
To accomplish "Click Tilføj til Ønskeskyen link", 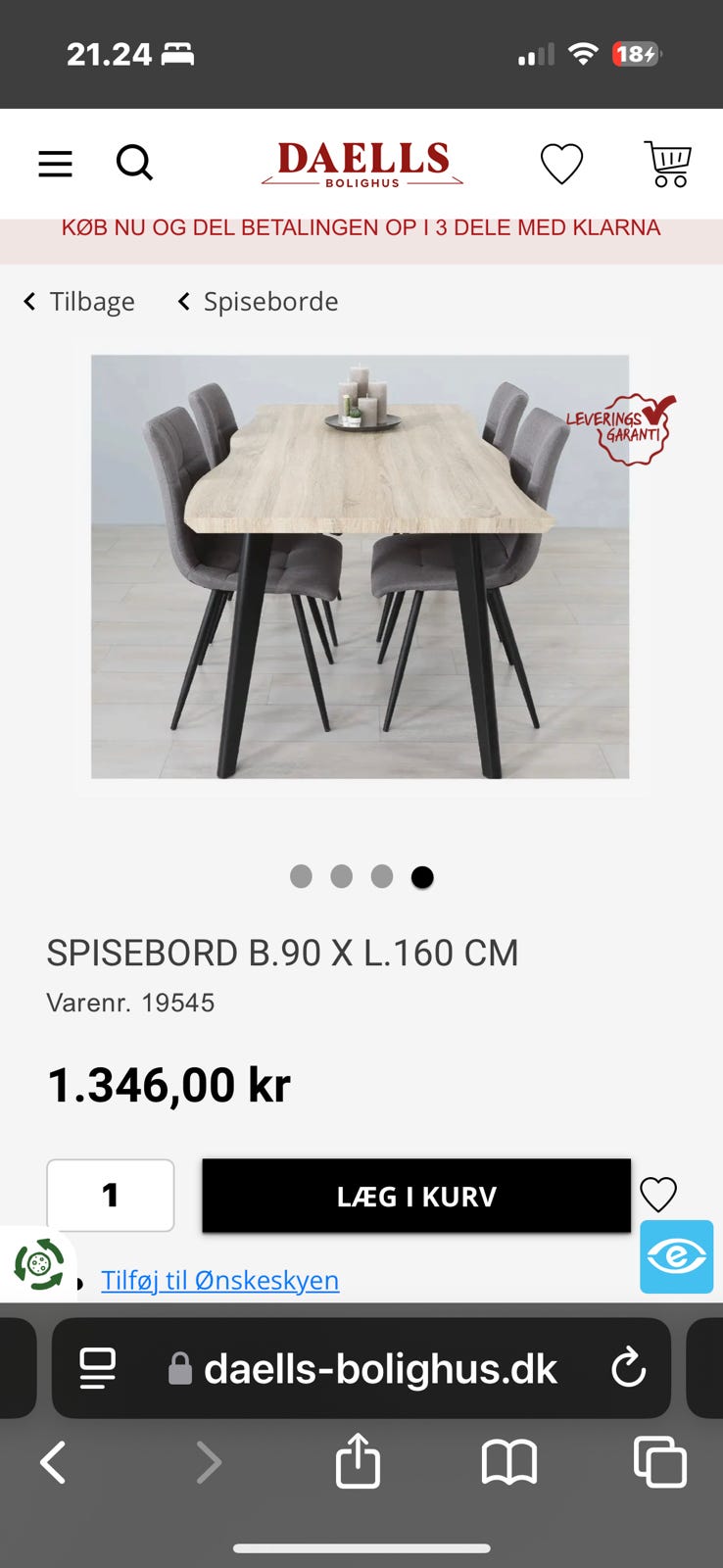I will 219,1280.
